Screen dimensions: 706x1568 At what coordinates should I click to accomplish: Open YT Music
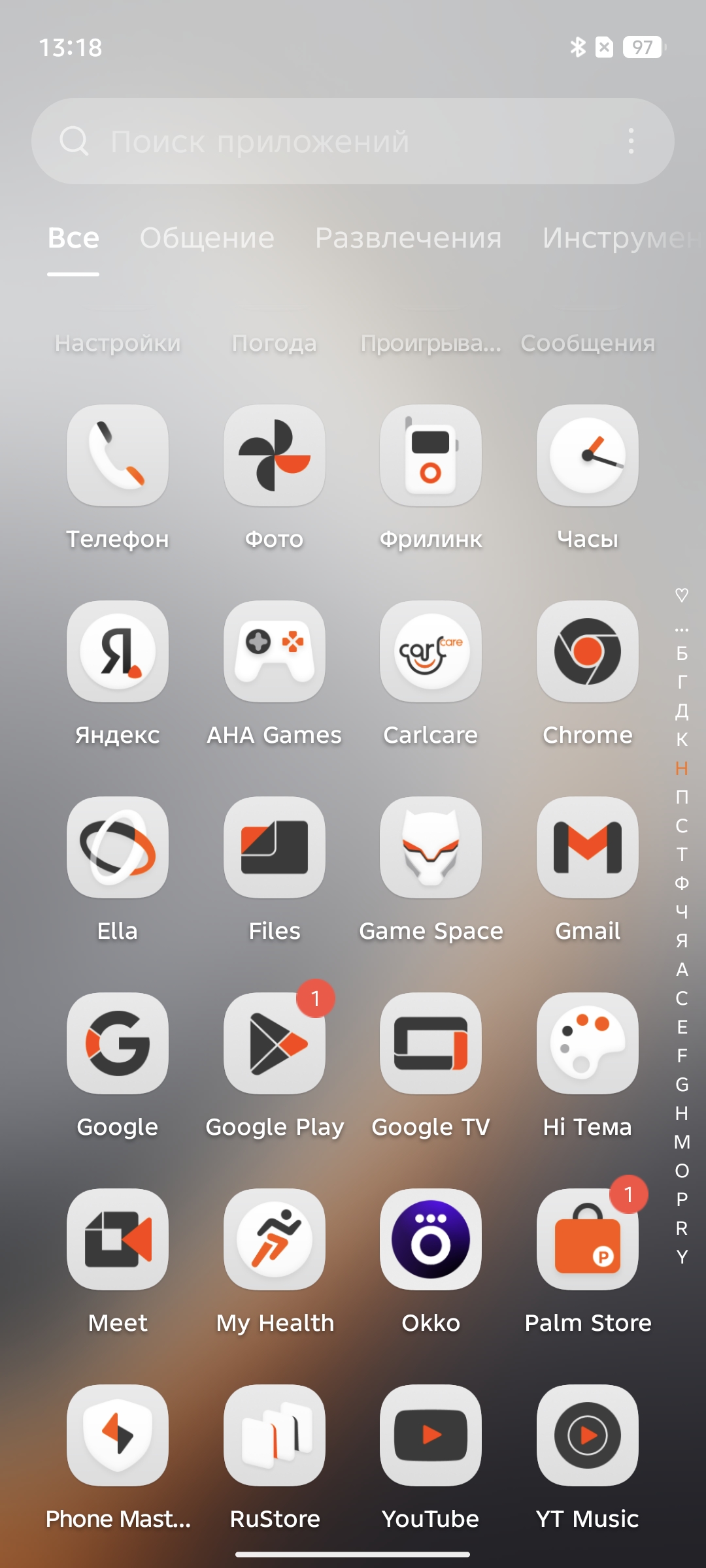588,1436
